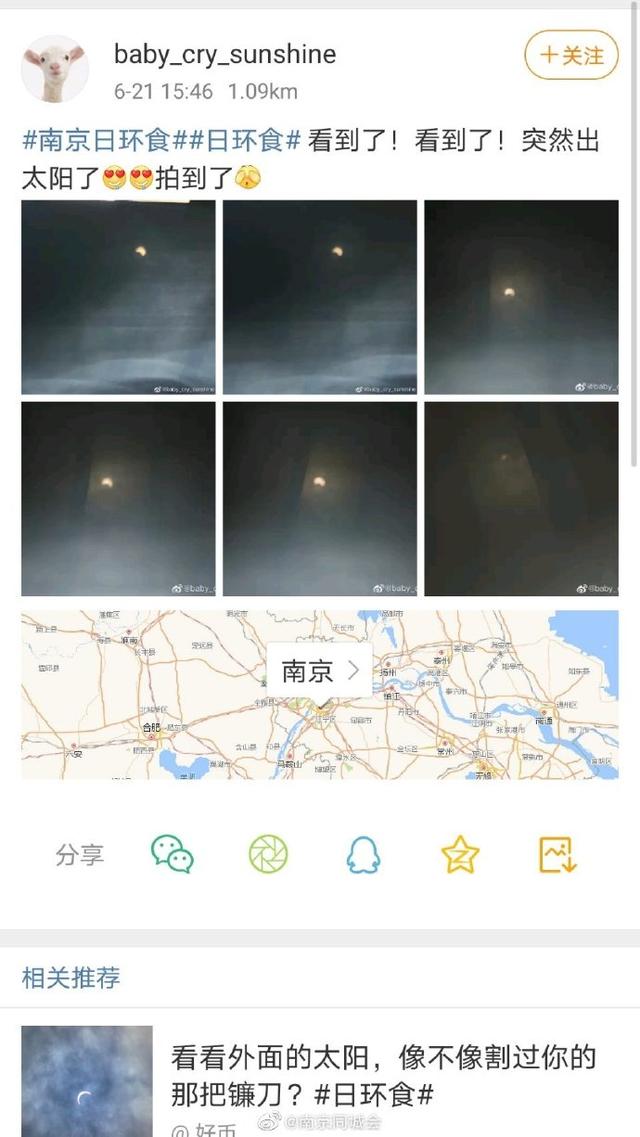Share the post to QQ
640x1137 pixels.
364,855
